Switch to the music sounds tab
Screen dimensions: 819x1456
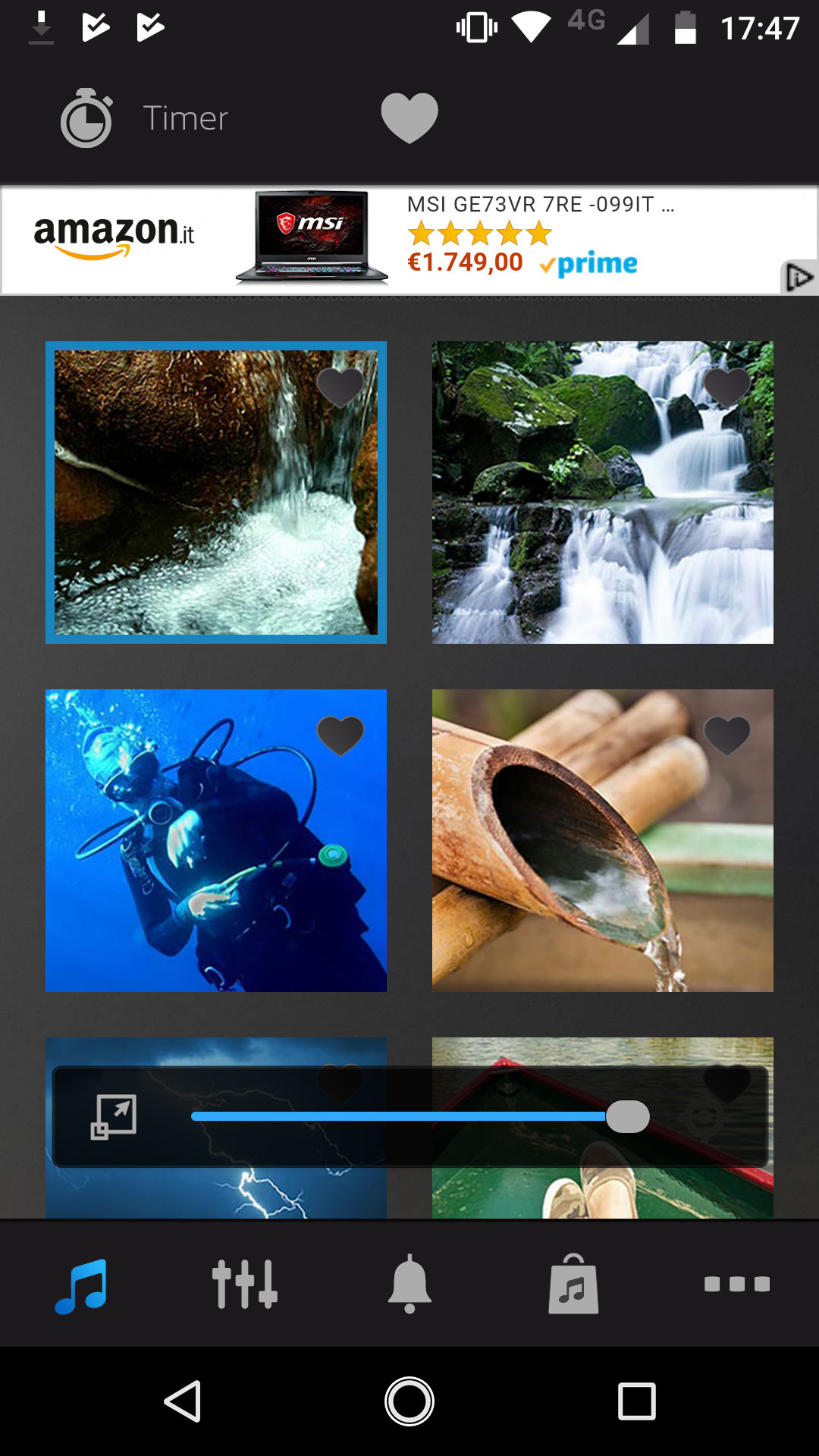(81, 1285)
